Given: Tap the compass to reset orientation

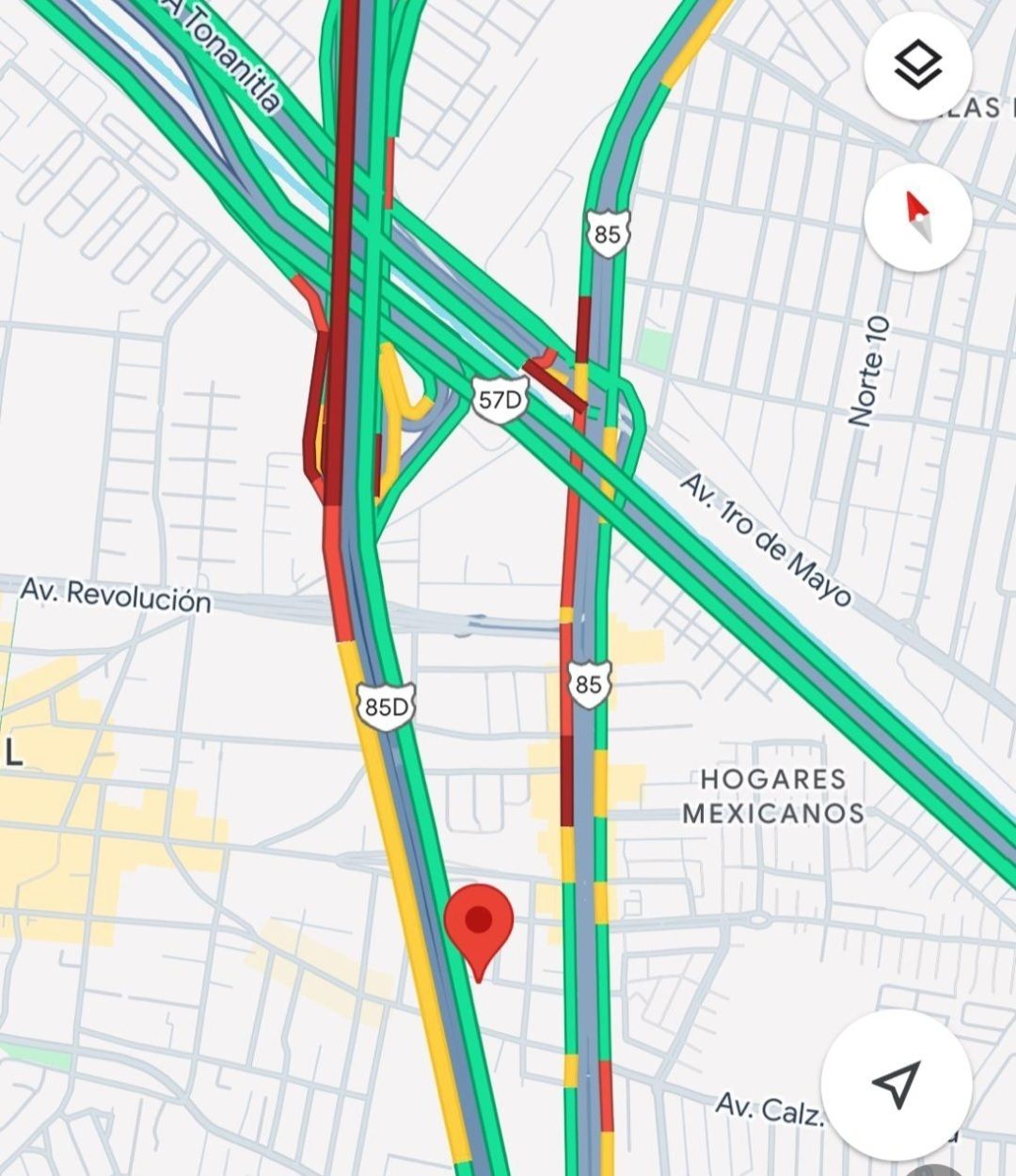Looking at the screenshot, I should pyautogui.click(x=917, y=217).
